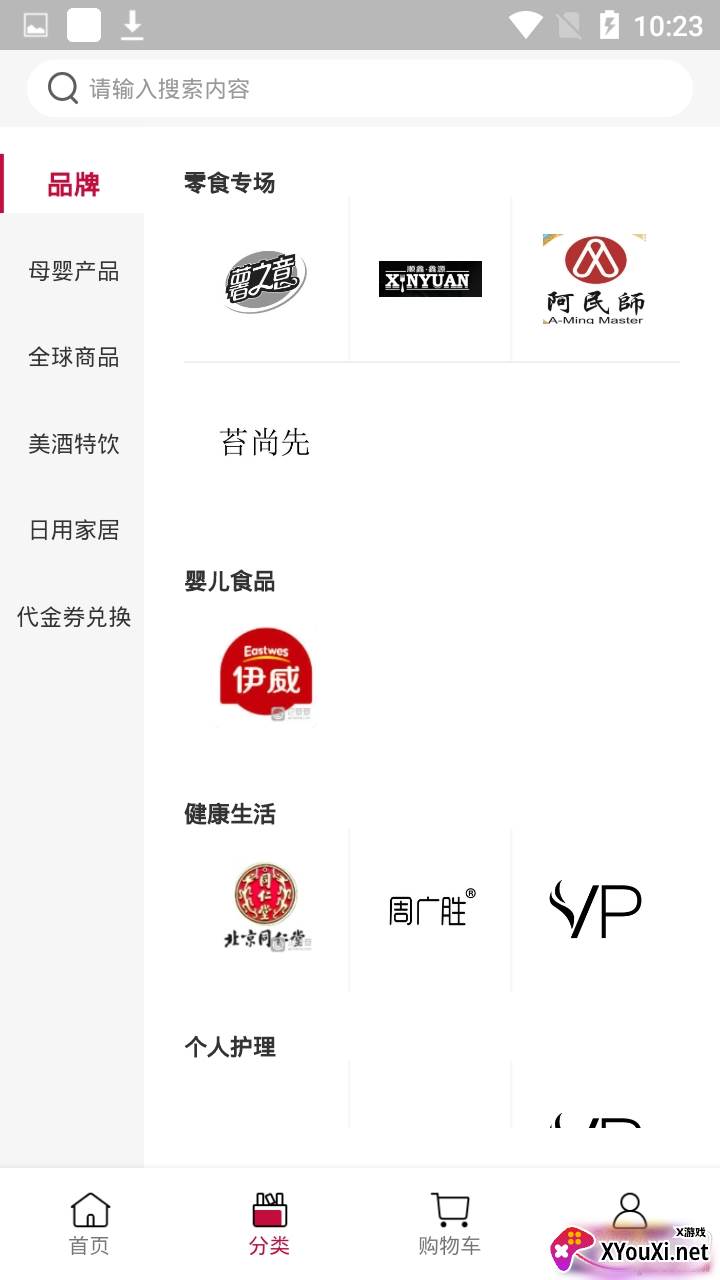Open the 北京同仁堂 brand tile
Screen dimensions: 720x1280
click(267, 908)
